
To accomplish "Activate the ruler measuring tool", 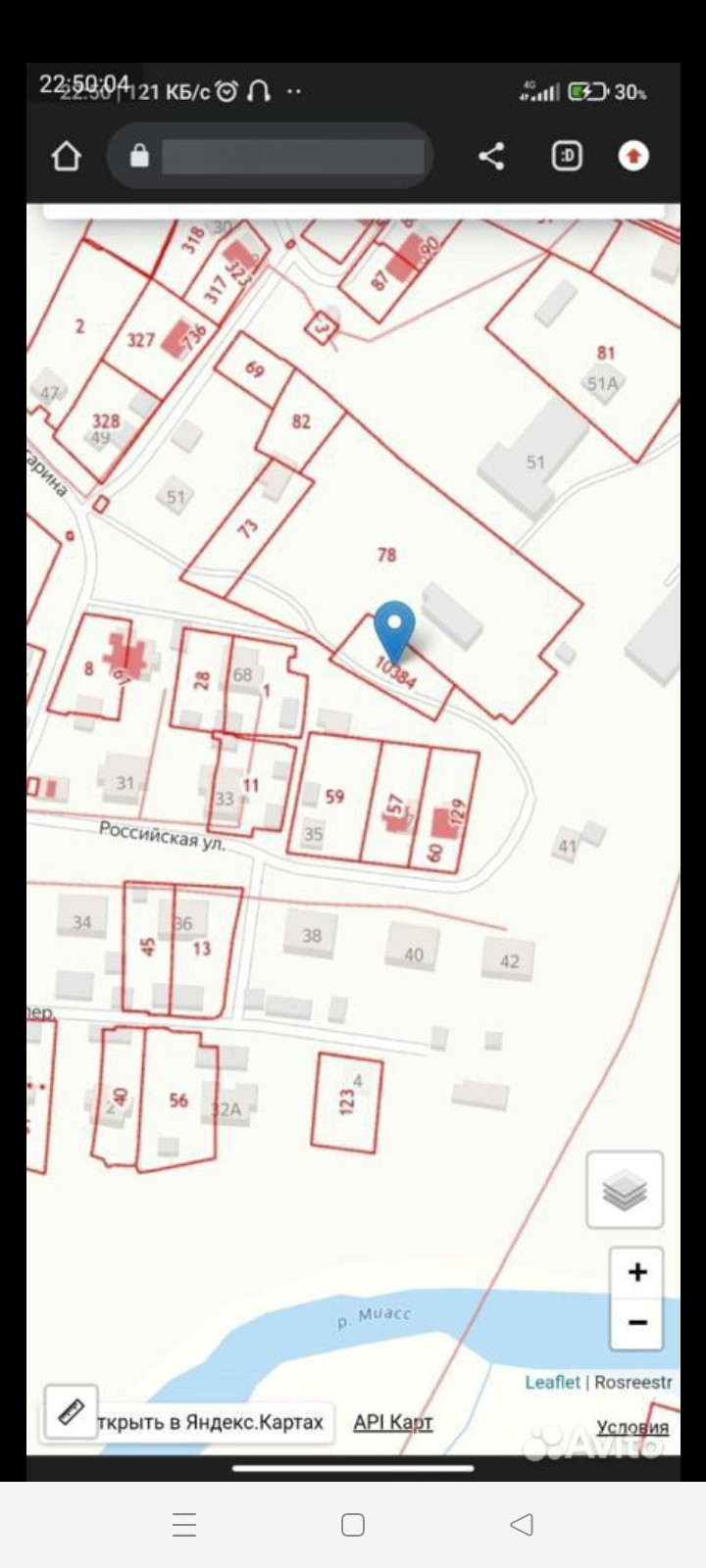I will coord(71,1412).
